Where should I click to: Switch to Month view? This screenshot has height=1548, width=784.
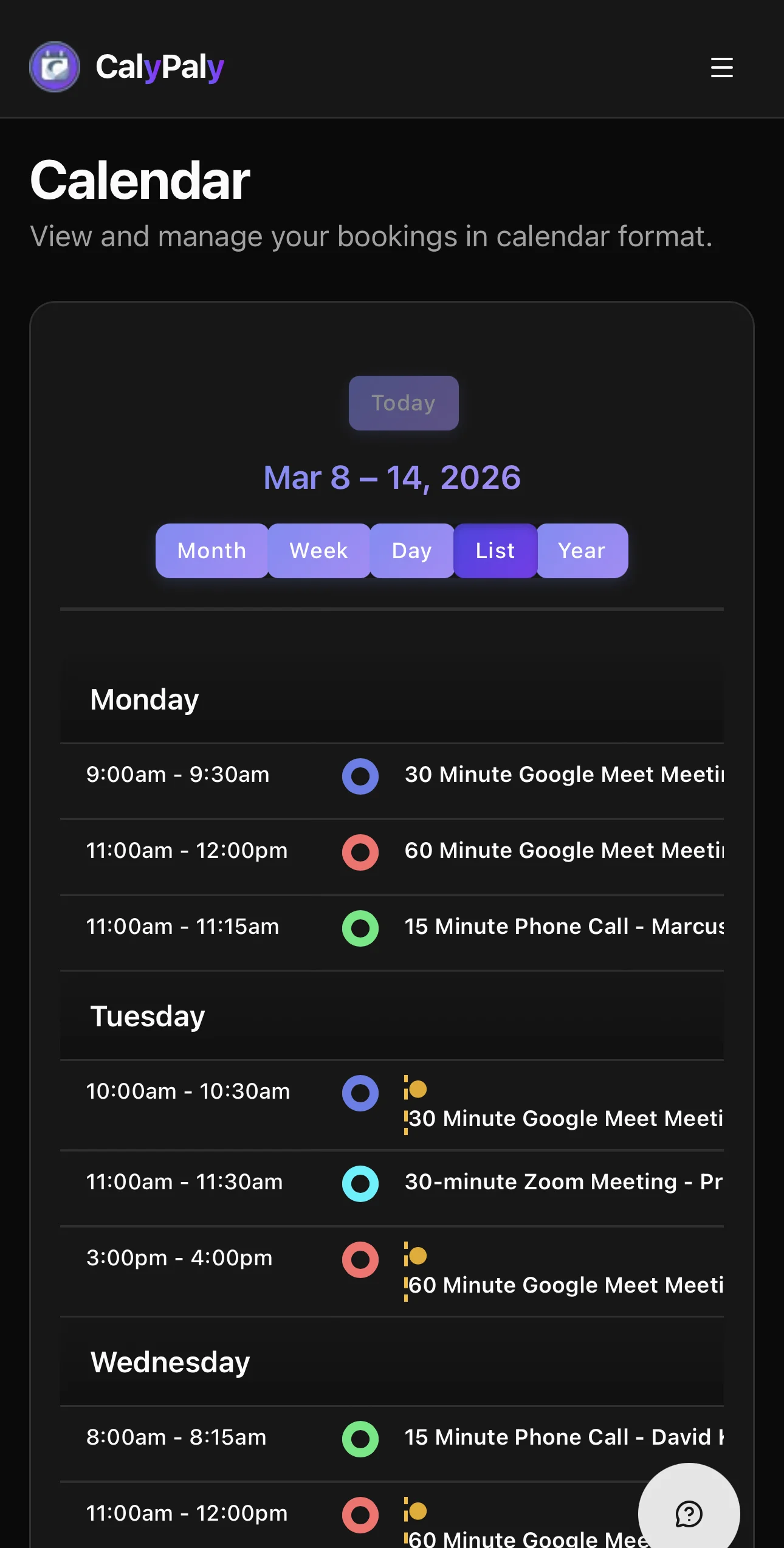point(211,550)
